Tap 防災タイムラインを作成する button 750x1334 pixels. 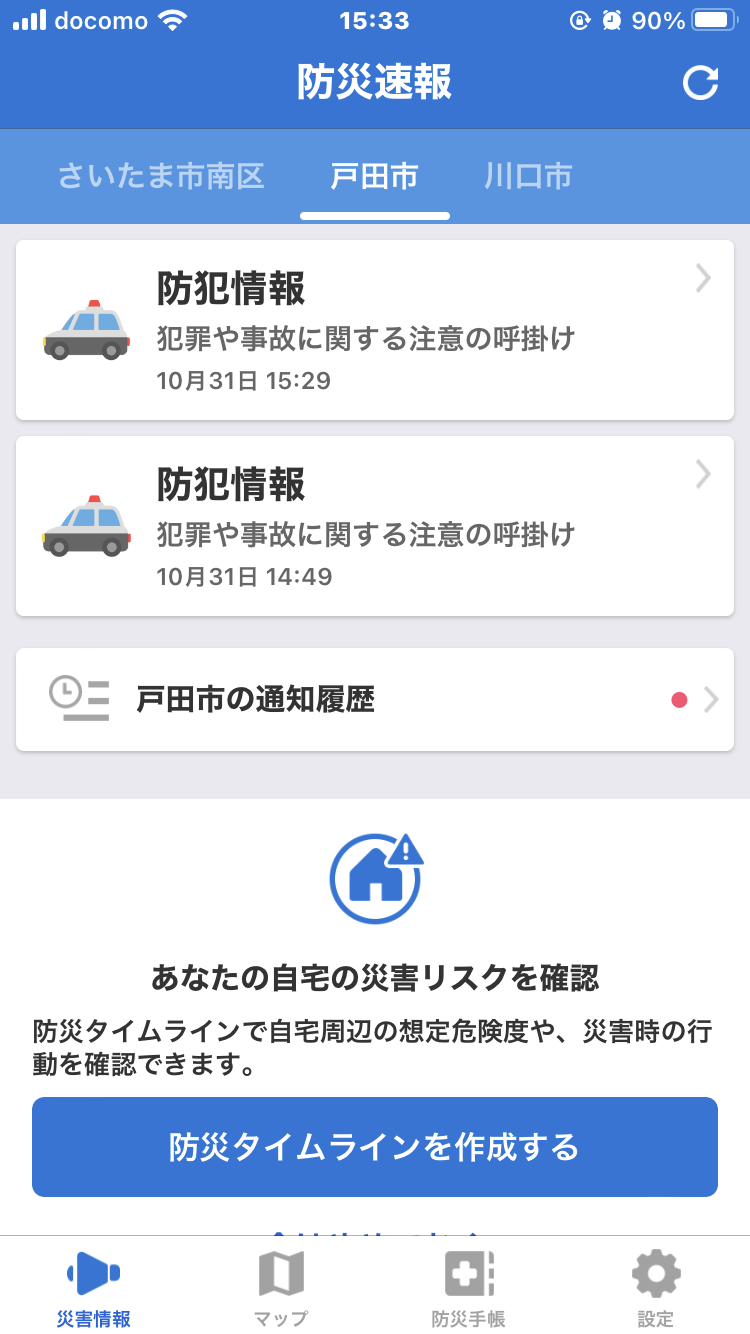click(375, 1146)
